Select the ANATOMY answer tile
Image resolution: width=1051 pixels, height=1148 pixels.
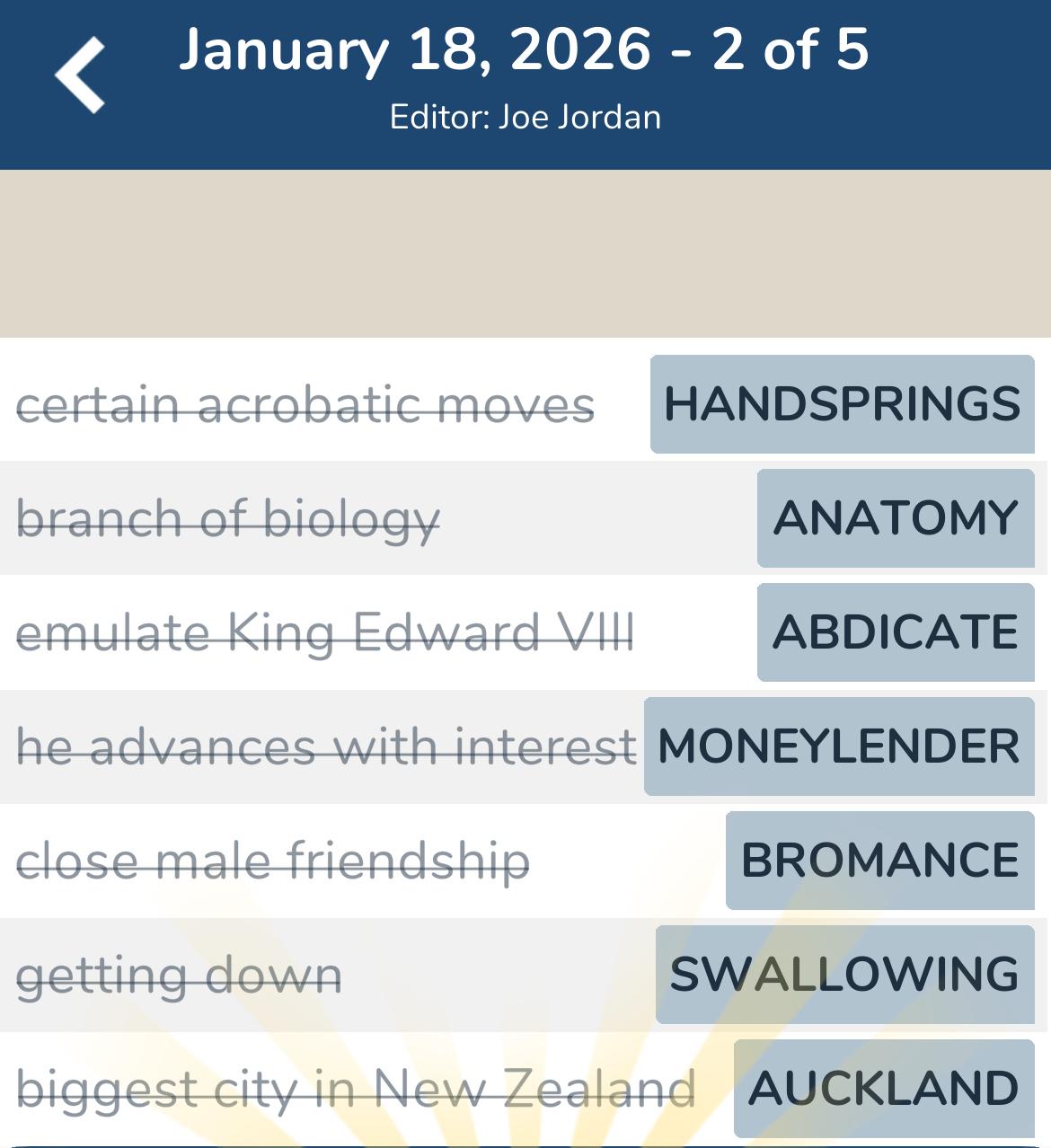(894, 518)
